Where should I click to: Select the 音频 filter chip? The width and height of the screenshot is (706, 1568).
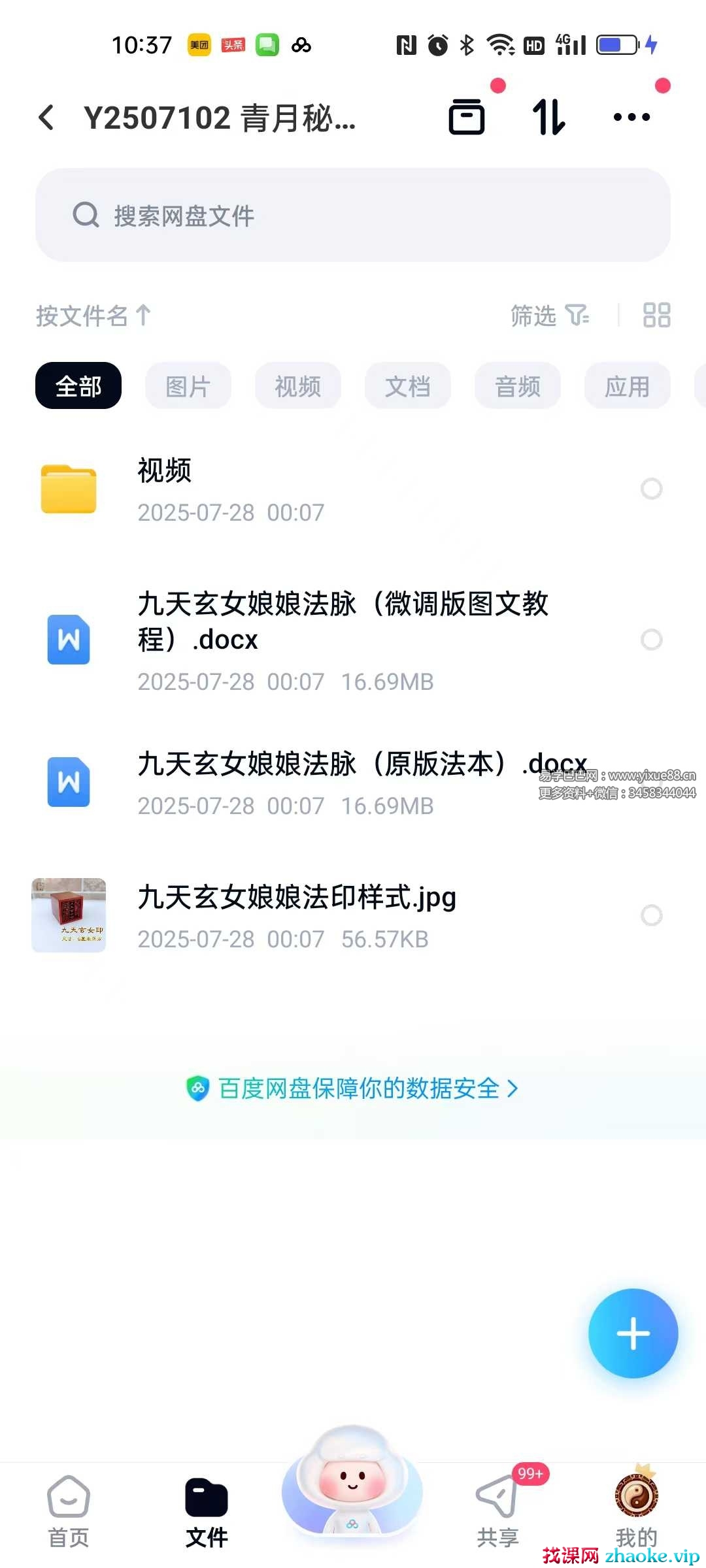click(x=517, y=386)
